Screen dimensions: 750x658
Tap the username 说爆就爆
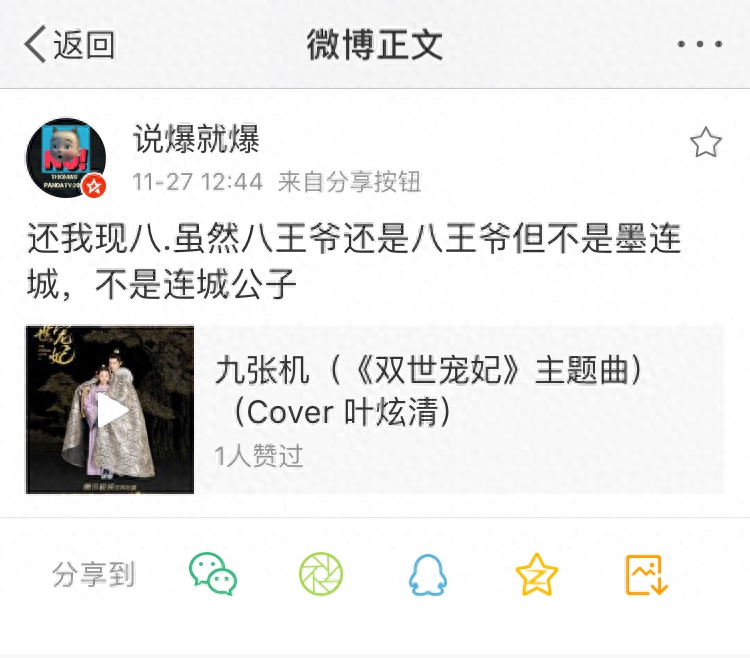[x=196, y=139]
